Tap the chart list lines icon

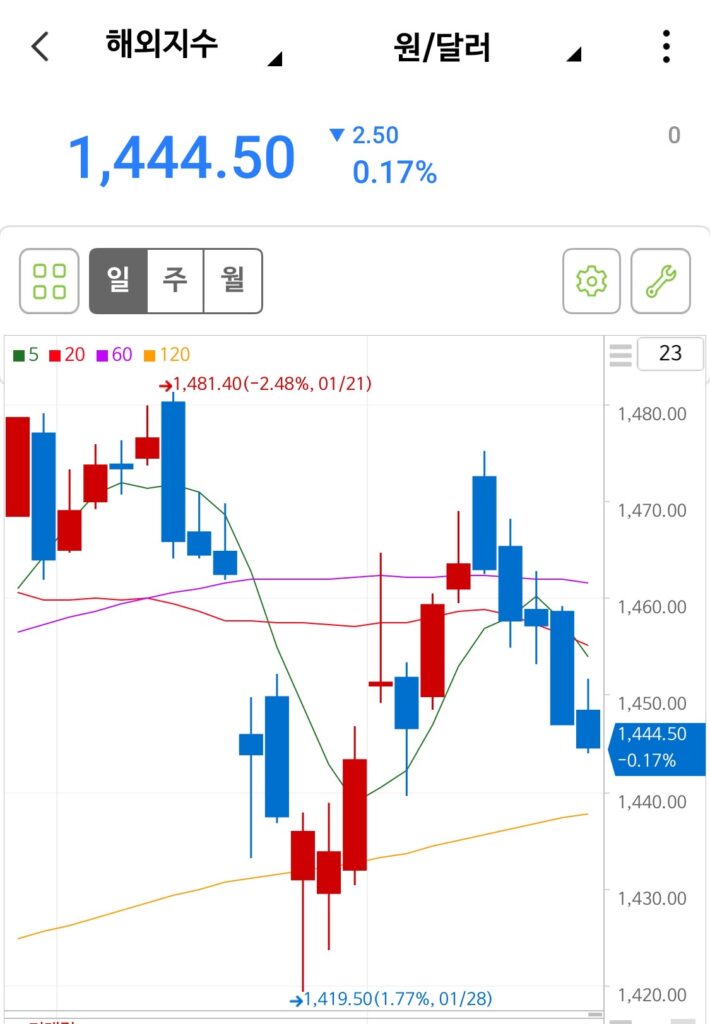click(x=620, y=354)
